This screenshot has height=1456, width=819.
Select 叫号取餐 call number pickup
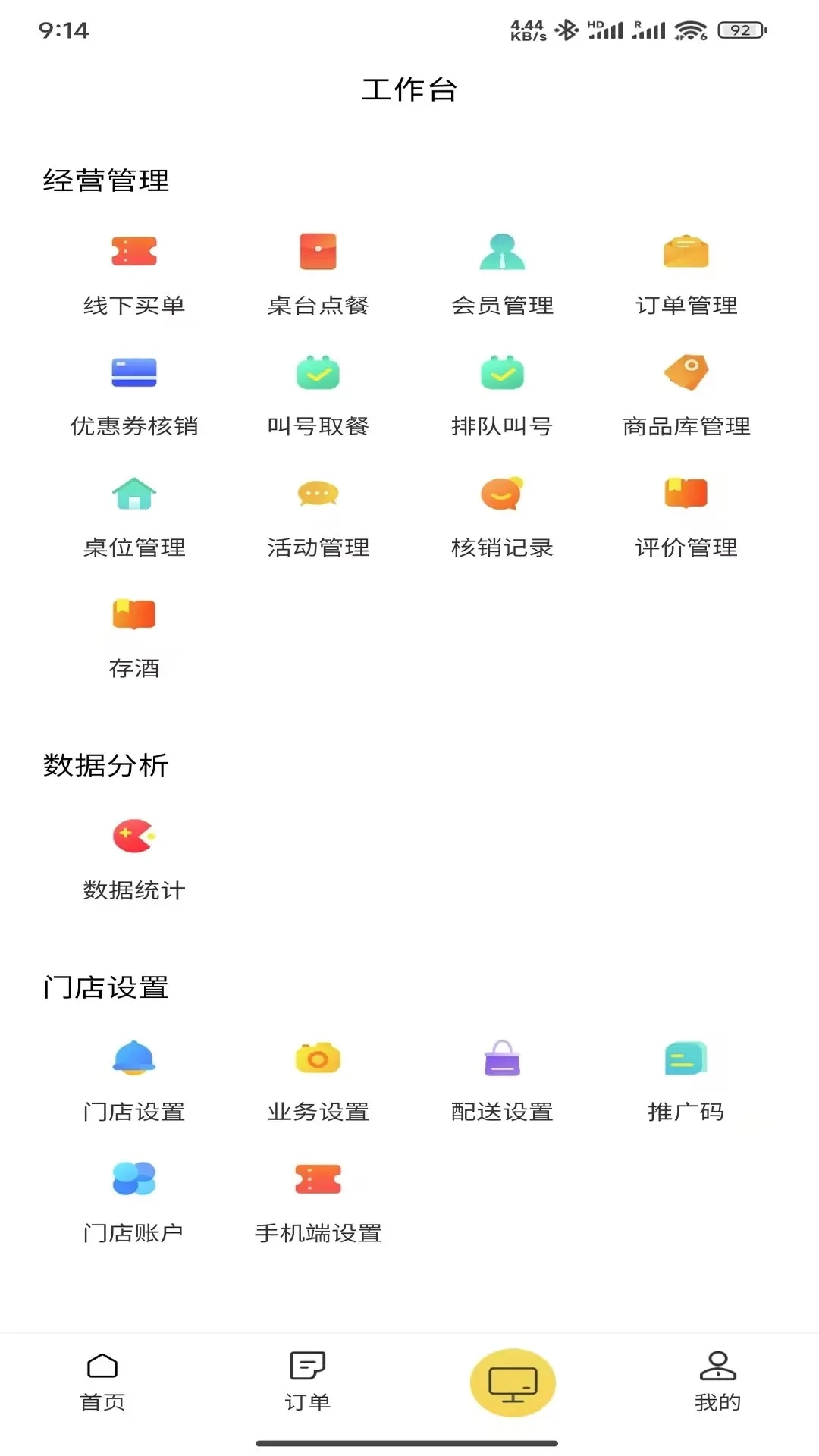pos(318,393)
